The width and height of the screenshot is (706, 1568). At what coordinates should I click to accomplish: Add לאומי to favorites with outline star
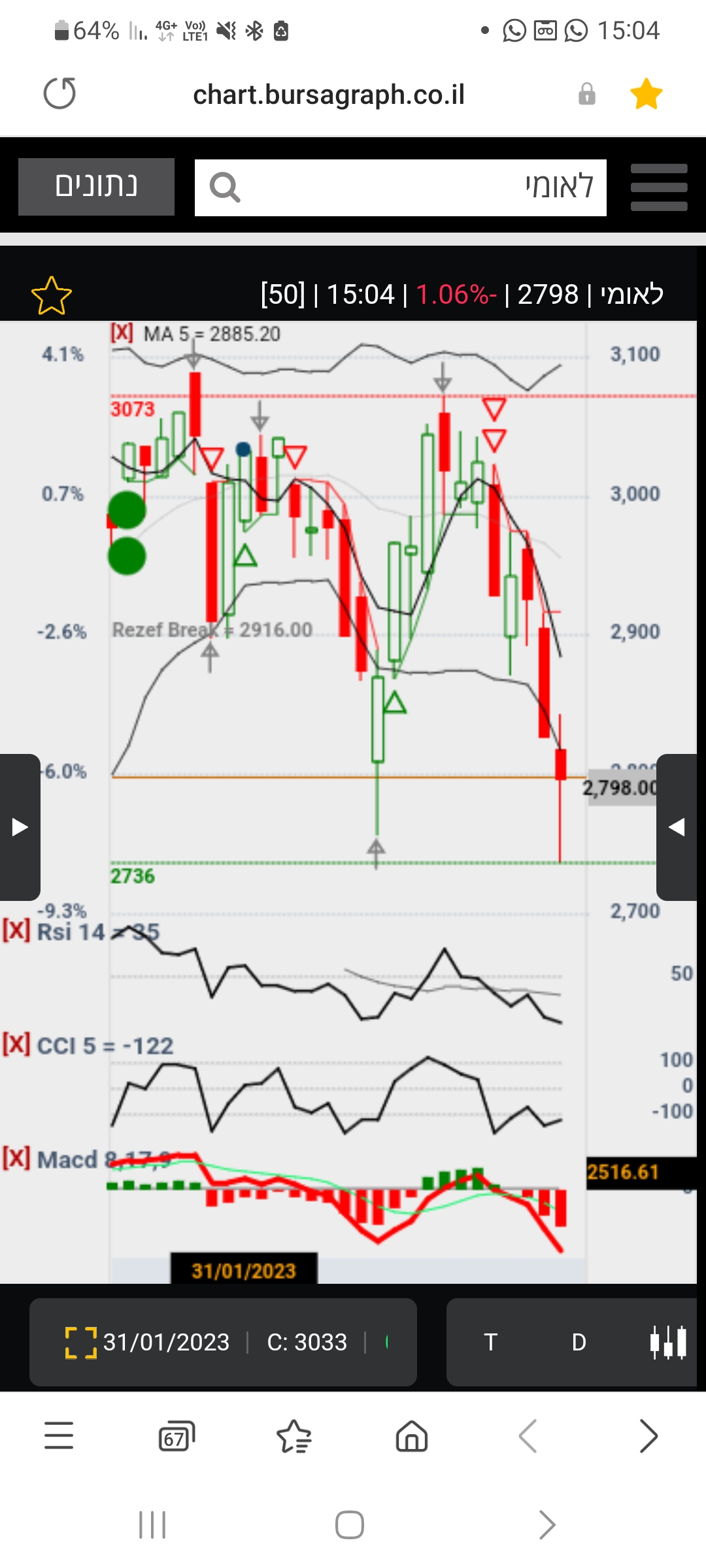52,295
